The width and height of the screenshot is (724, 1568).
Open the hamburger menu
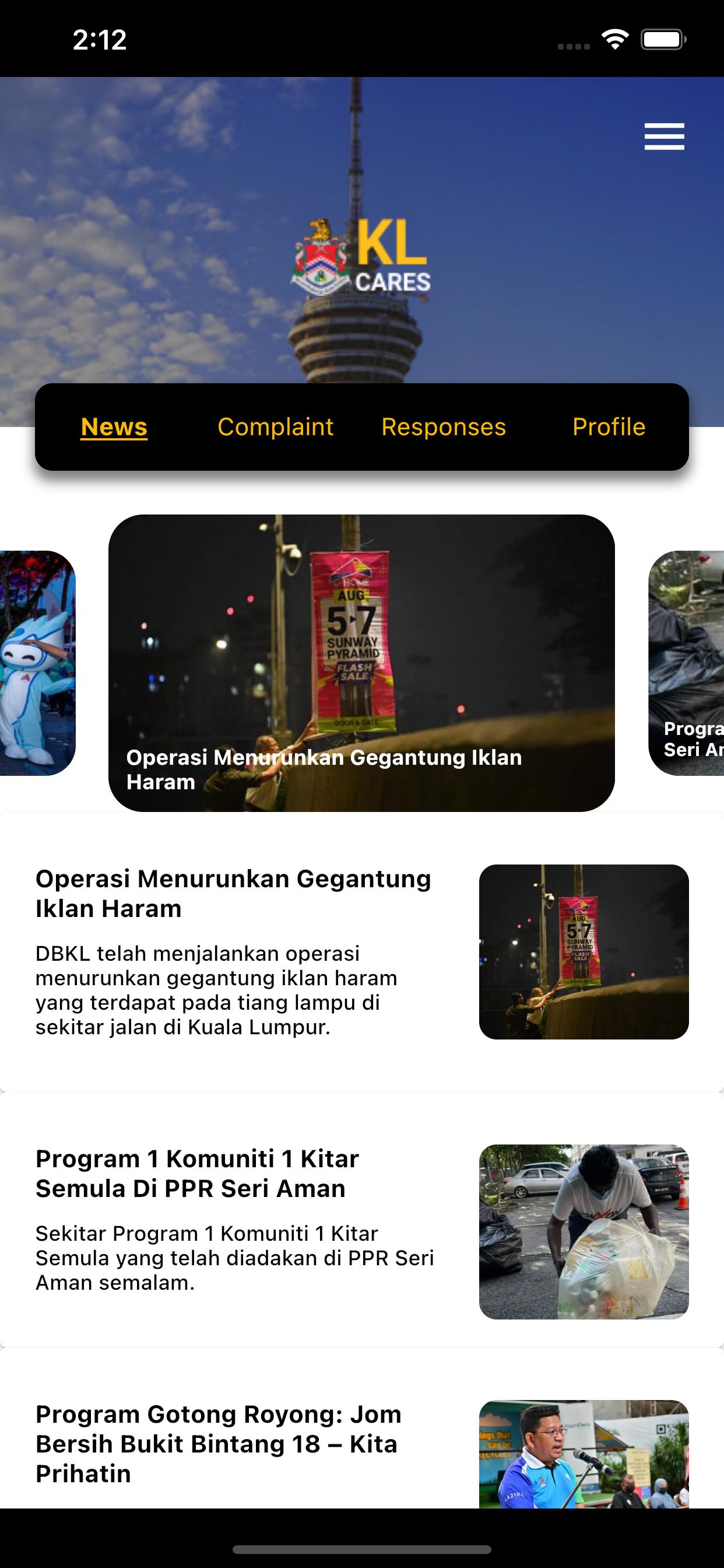tap(664, 136)
